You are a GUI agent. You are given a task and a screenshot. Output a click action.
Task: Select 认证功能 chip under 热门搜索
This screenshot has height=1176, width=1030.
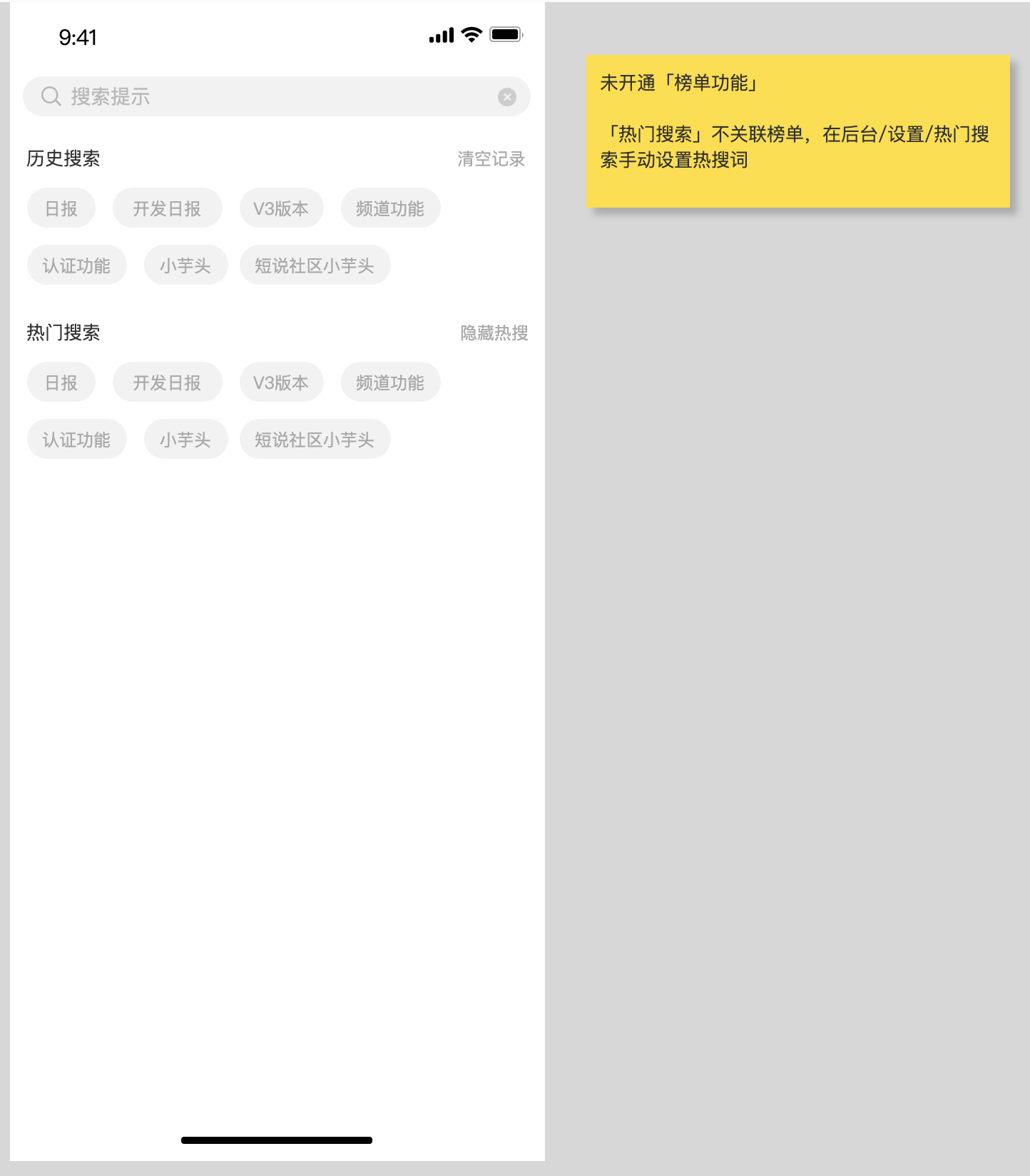coord(76,440)
